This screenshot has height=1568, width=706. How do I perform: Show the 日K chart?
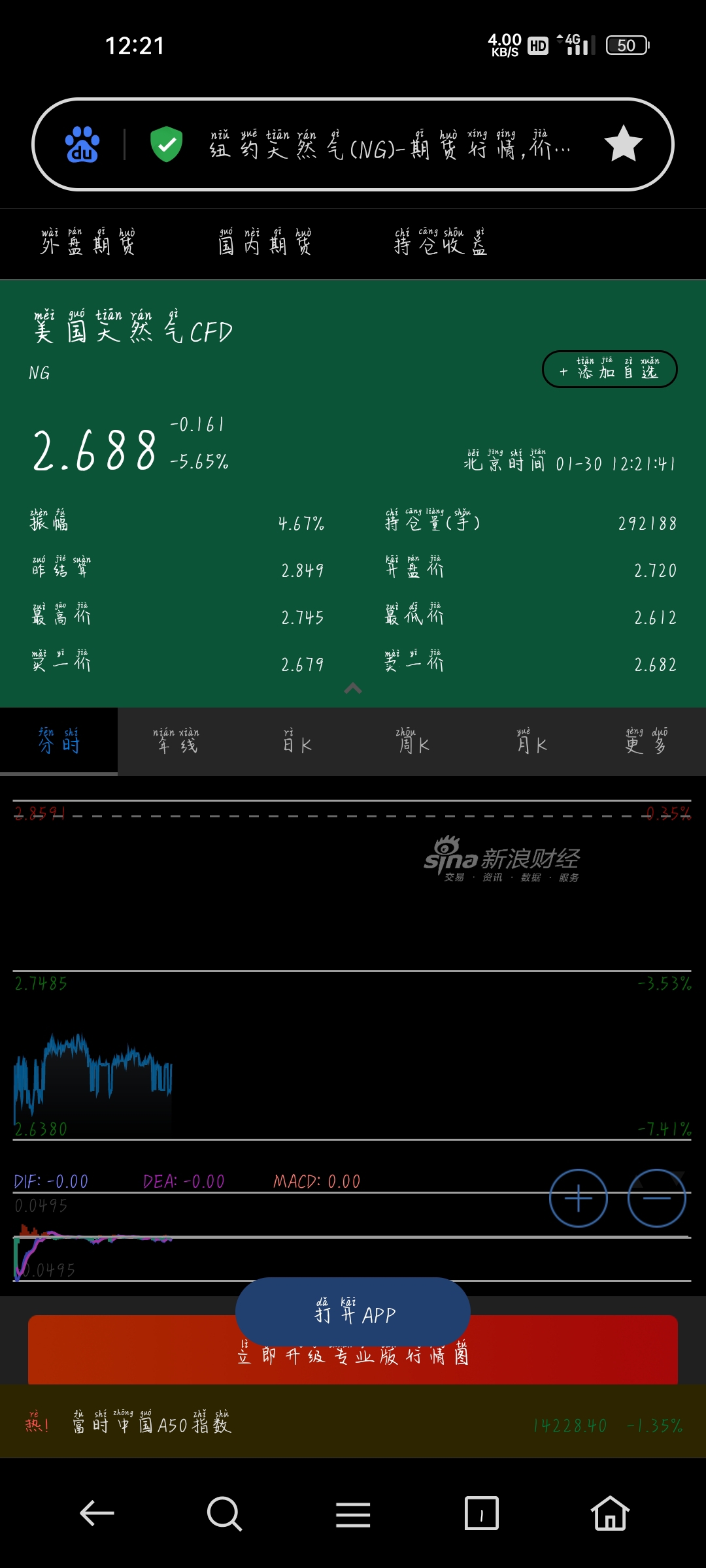coord(297,742)
